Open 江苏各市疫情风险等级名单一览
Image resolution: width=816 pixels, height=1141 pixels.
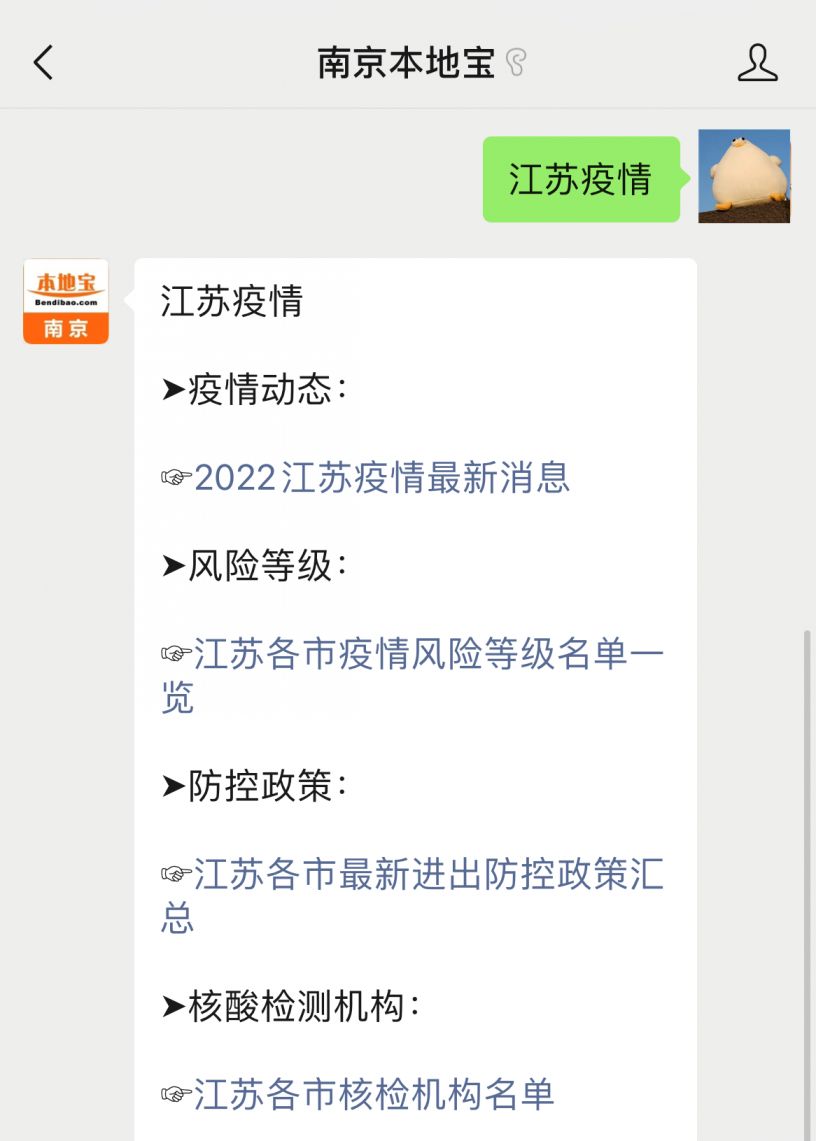point(420,675)
